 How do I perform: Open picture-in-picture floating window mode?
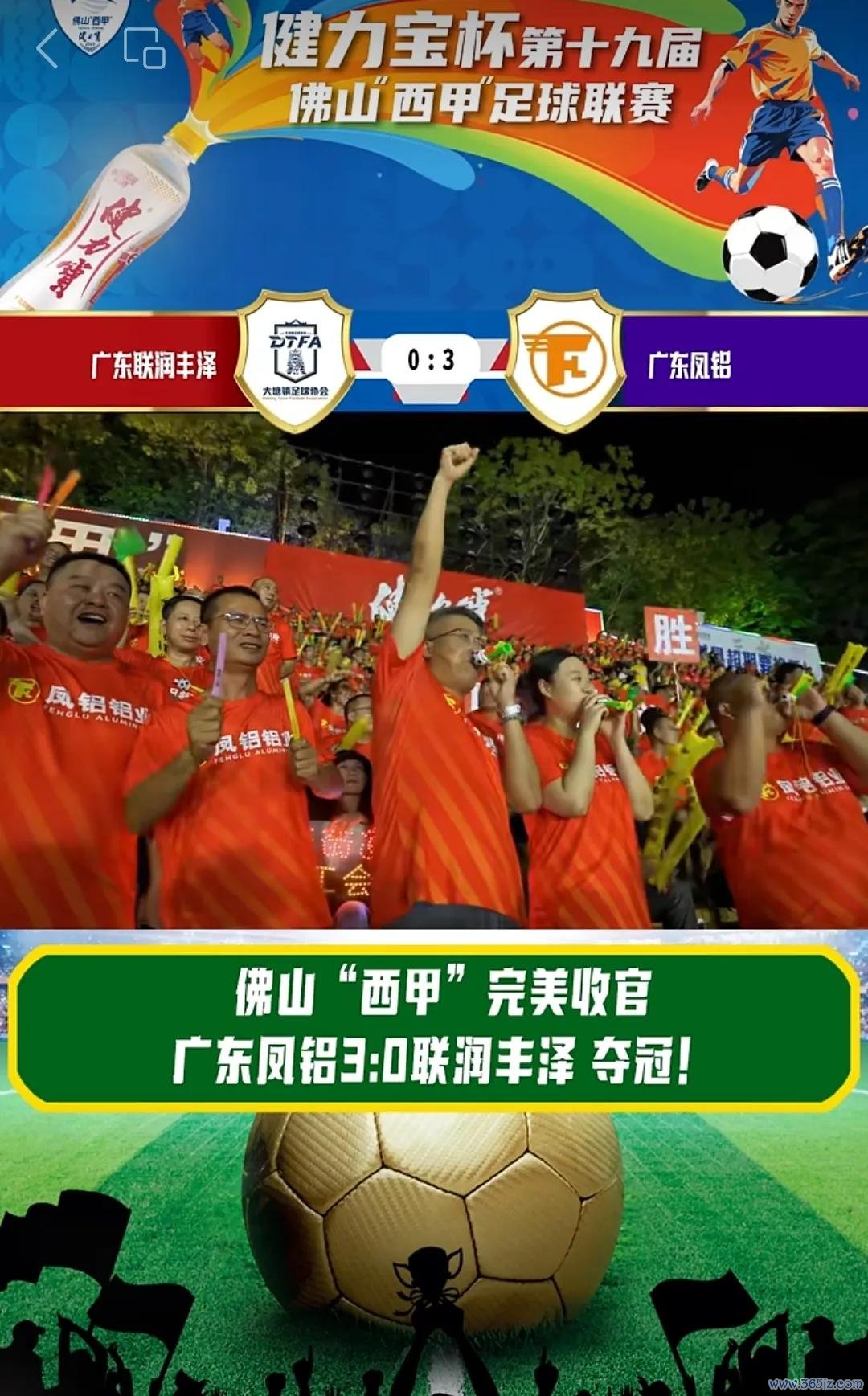(x=145, y=48)
